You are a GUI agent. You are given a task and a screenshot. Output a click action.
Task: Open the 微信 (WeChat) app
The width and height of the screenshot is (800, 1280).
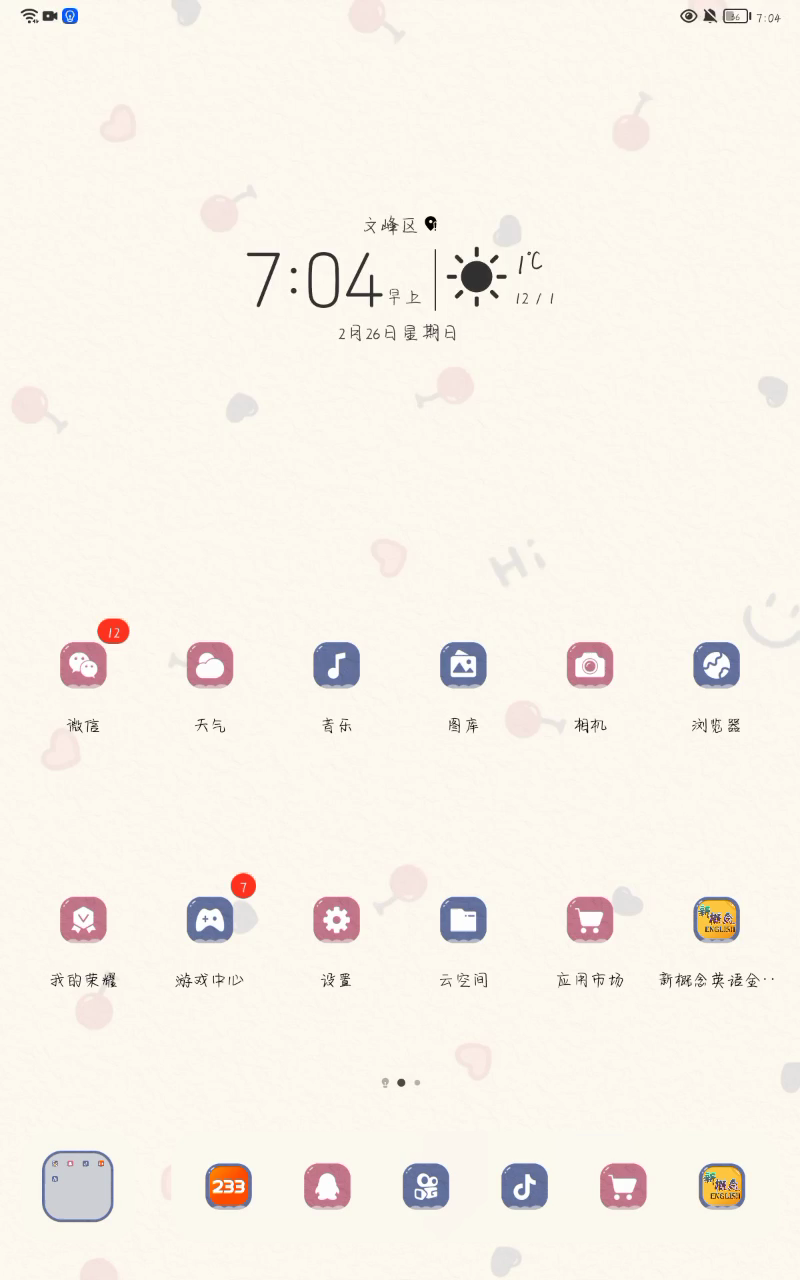pos(83,666)
